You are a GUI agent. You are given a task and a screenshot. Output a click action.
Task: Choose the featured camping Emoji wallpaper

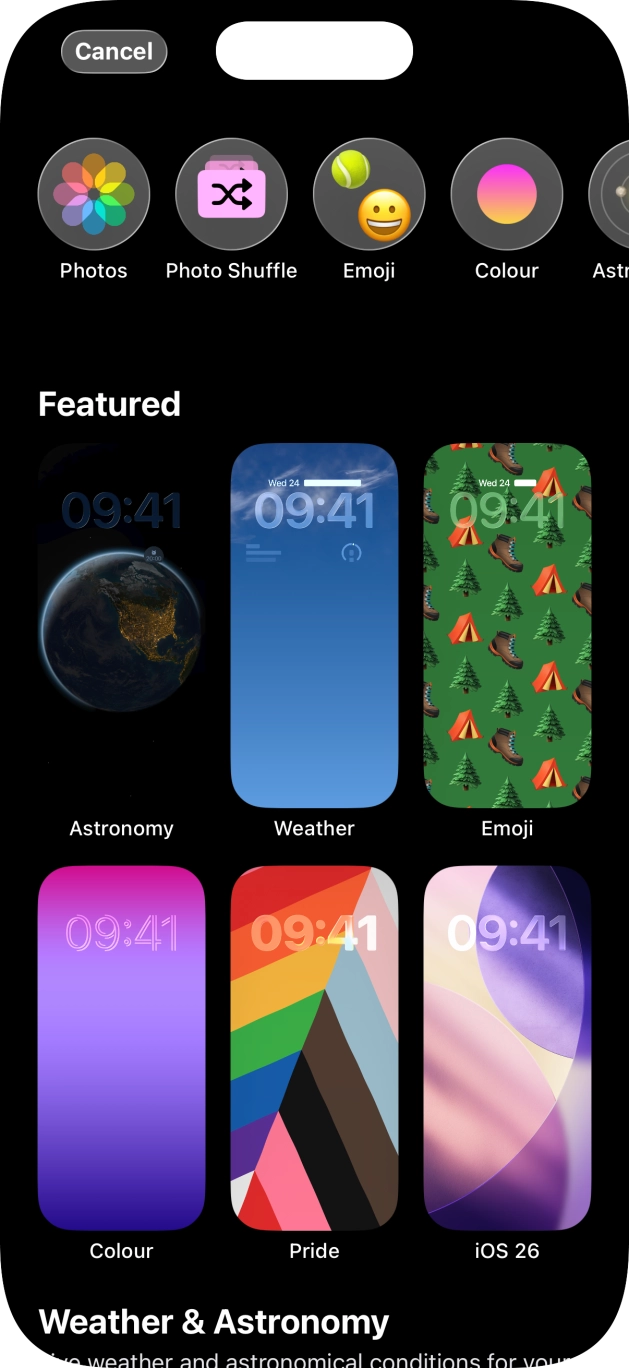coord(507,625)
